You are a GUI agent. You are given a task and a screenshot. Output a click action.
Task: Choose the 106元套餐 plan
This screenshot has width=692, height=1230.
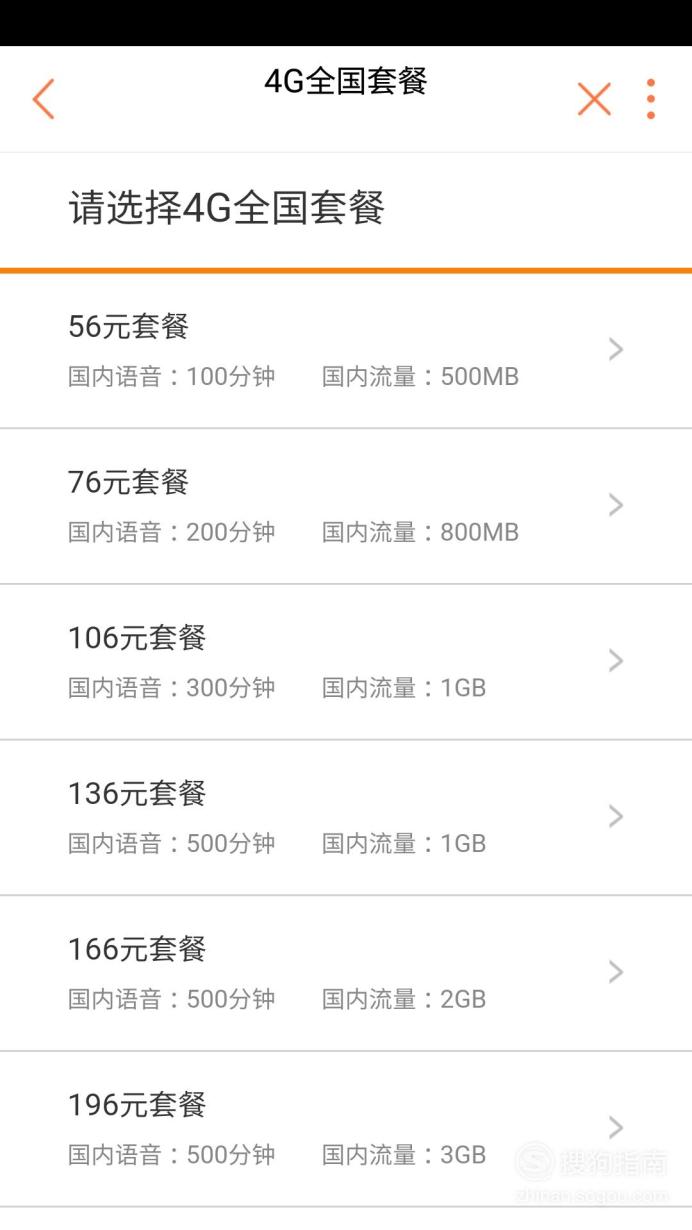[346, 662]
